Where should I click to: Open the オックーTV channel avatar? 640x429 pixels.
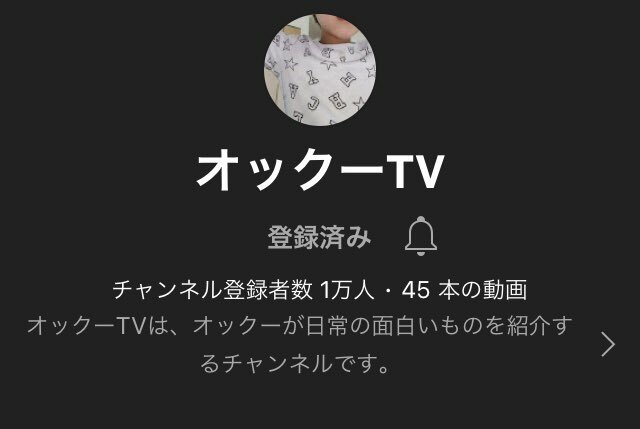[x=320, y=72]
